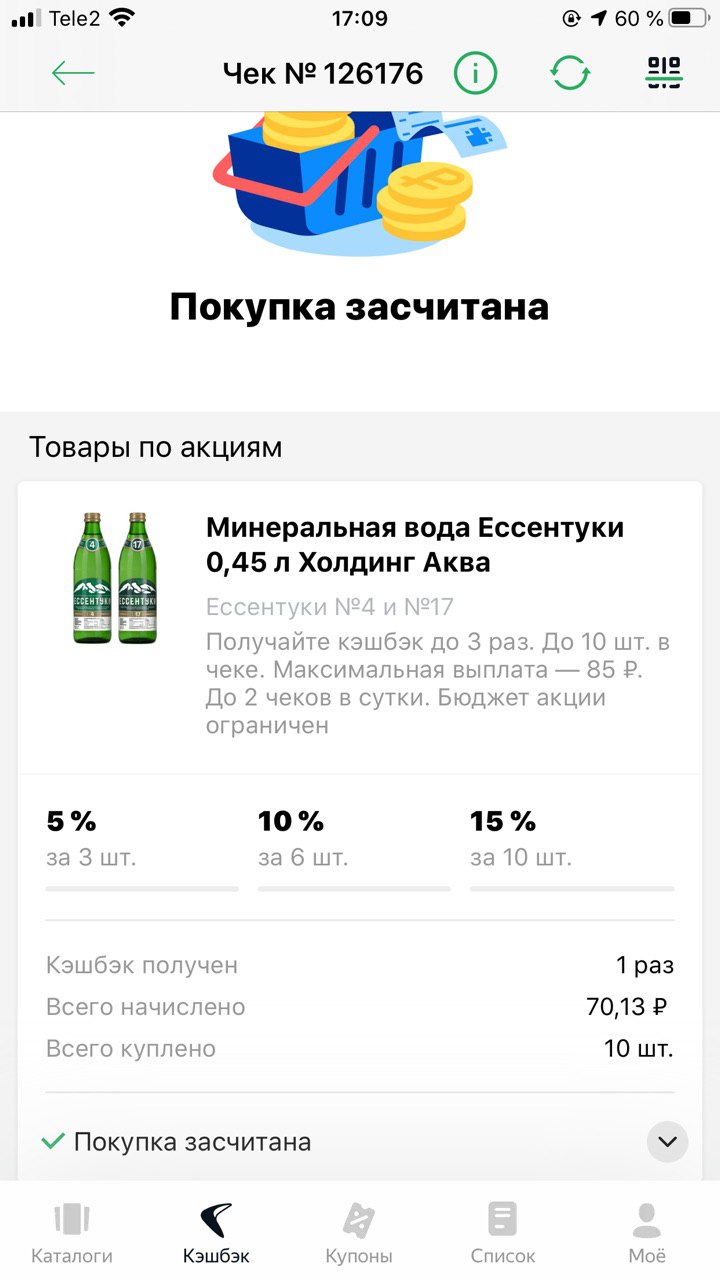Open the Моё profile tab

point(647,1232)
